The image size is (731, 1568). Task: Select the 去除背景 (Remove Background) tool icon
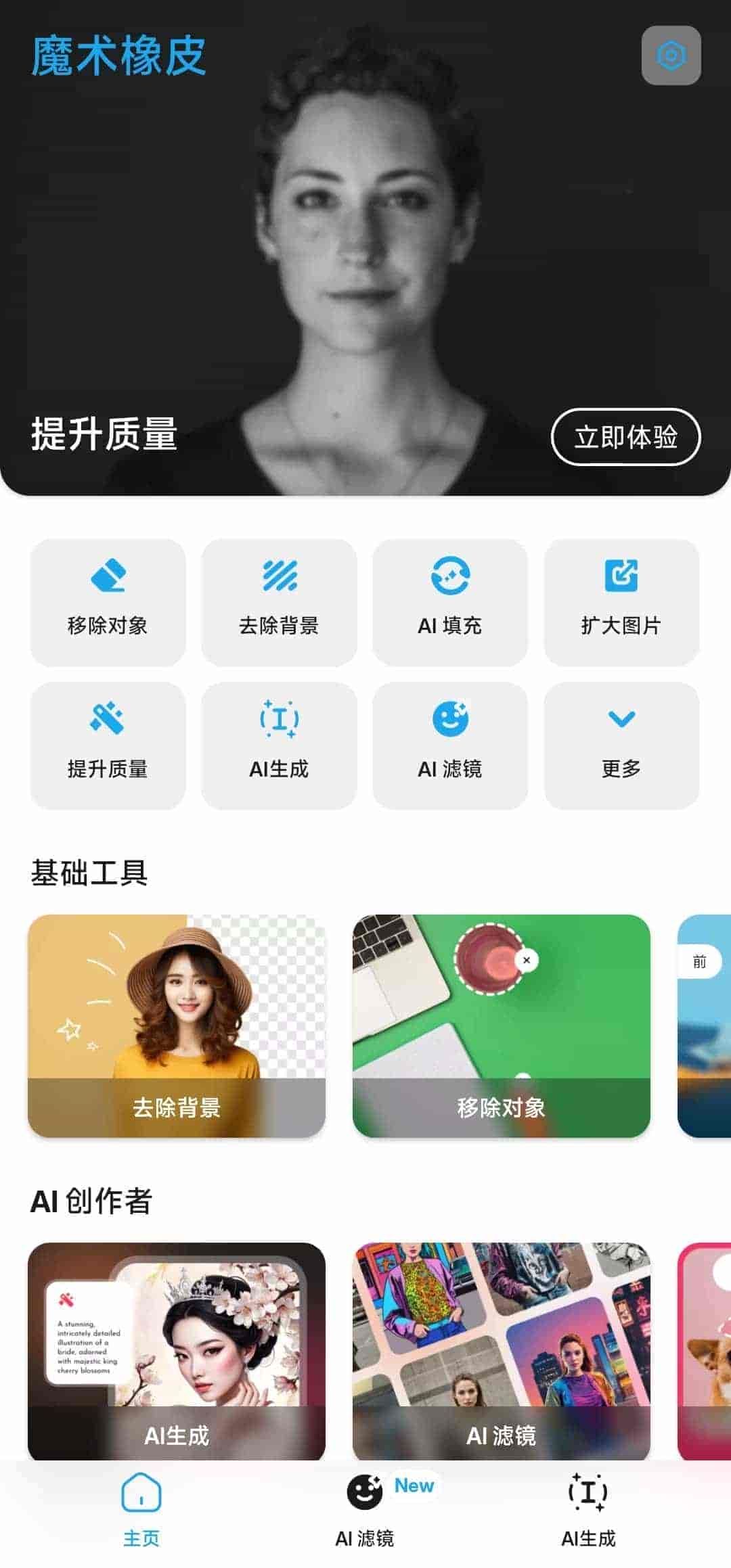coord(279,576)
